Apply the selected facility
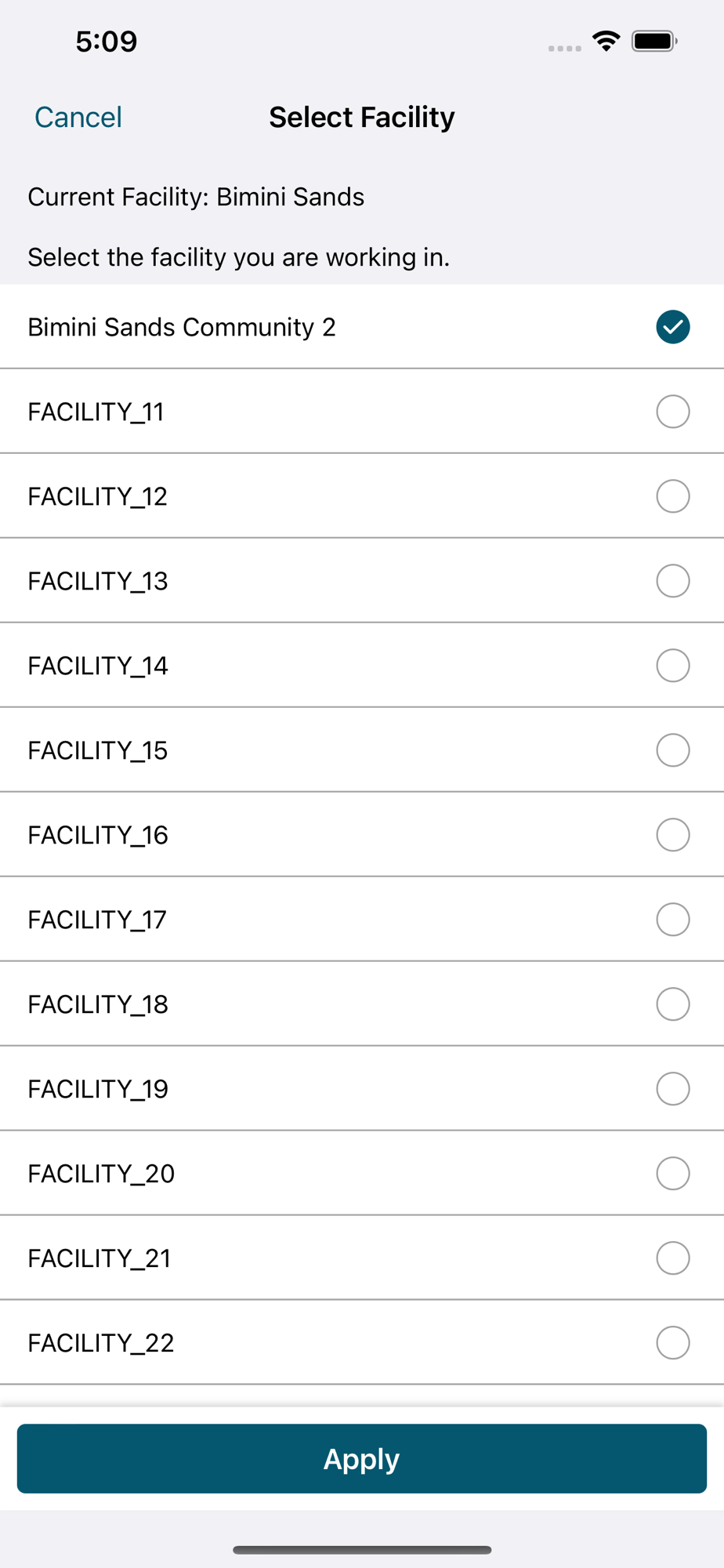 pyautogui.click(x=362, y=1458)
